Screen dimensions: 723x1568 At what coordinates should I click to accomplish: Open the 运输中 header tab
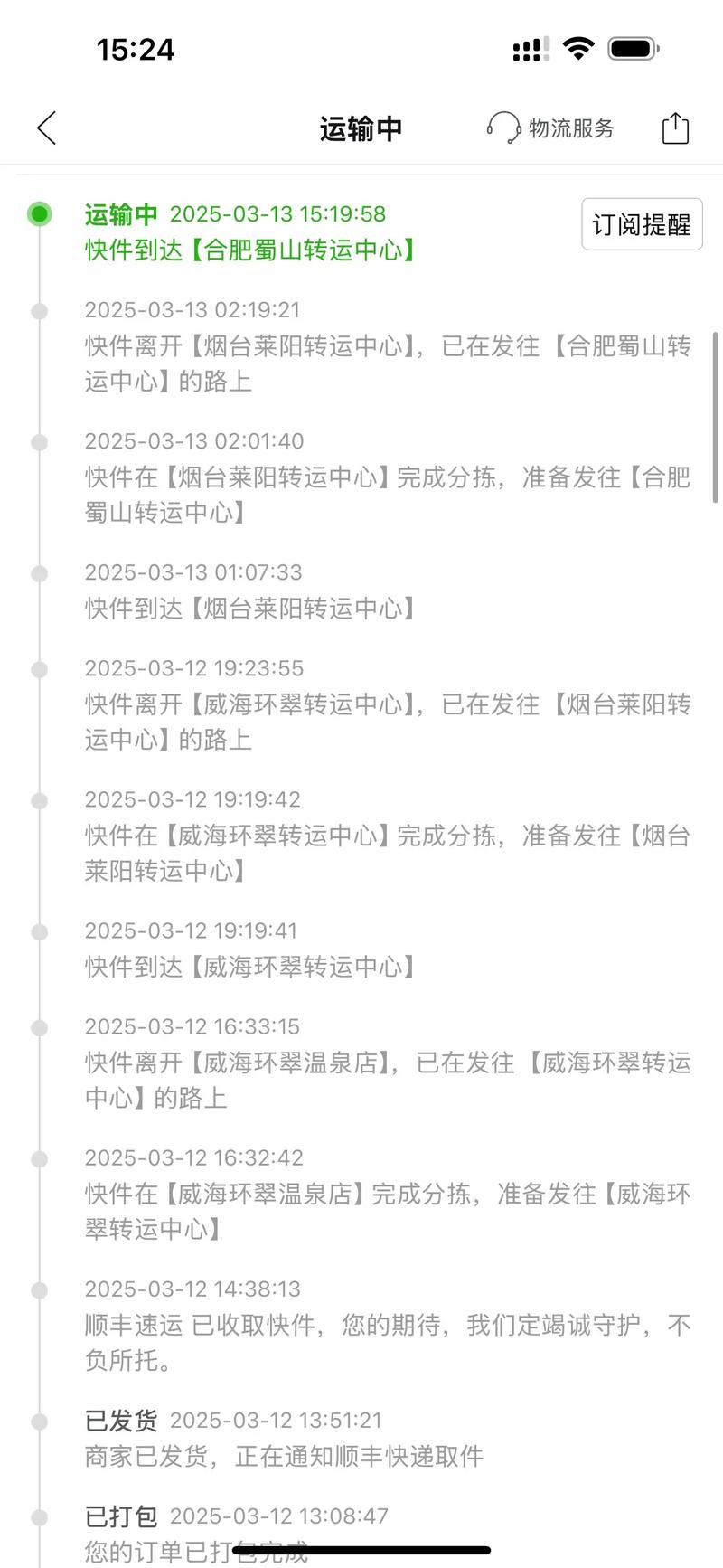[x=361, y=128]
